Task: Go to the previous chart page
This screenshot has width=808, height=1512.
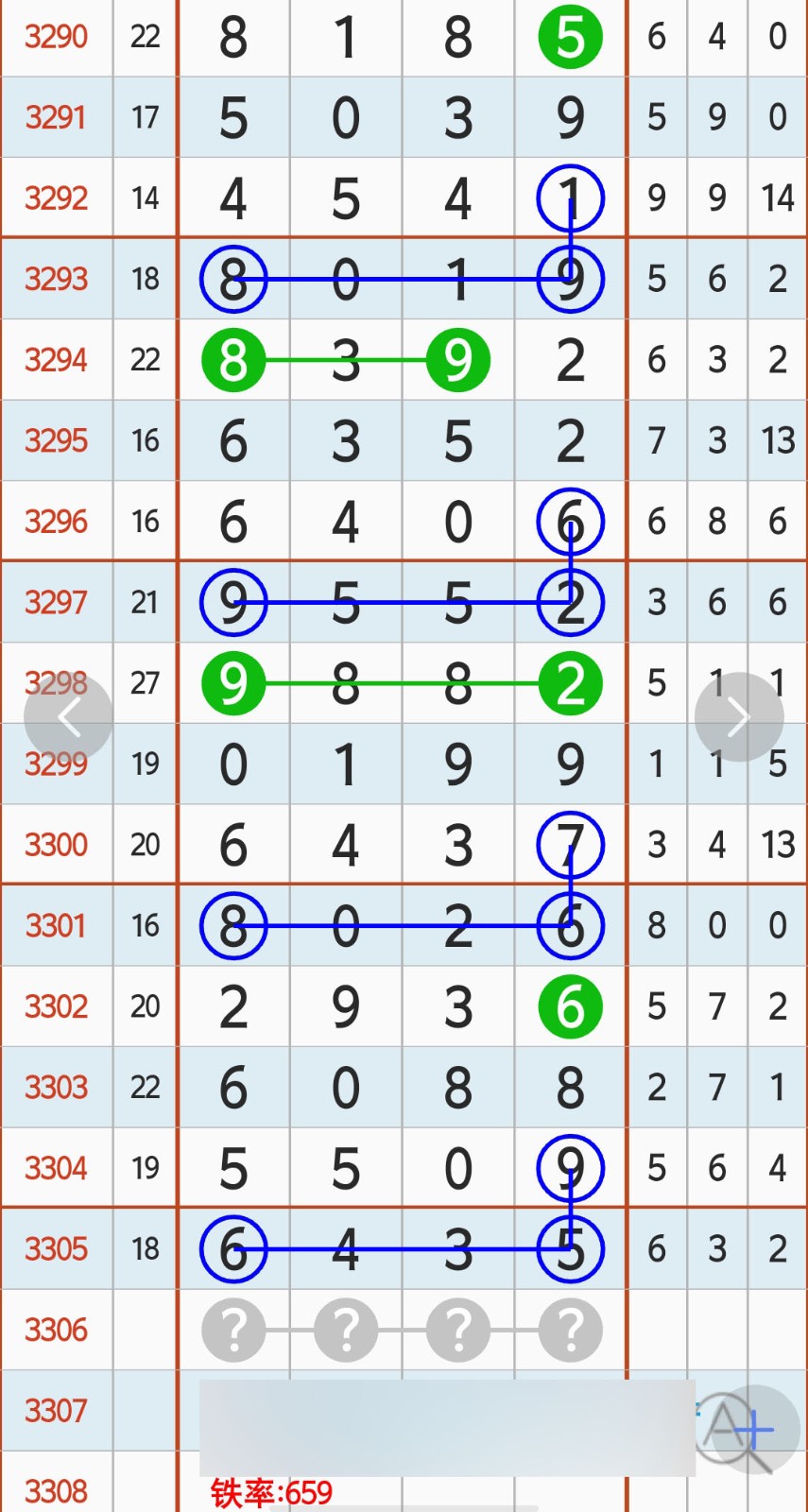Action: point(68,717)
